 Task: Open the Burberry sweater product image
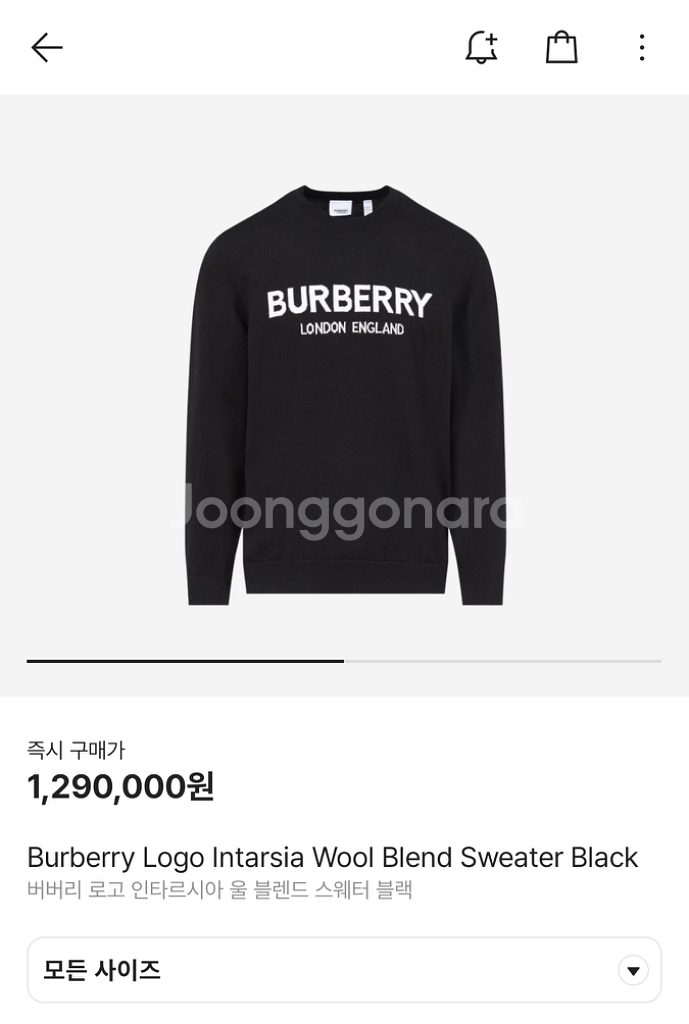coord(345,394)
